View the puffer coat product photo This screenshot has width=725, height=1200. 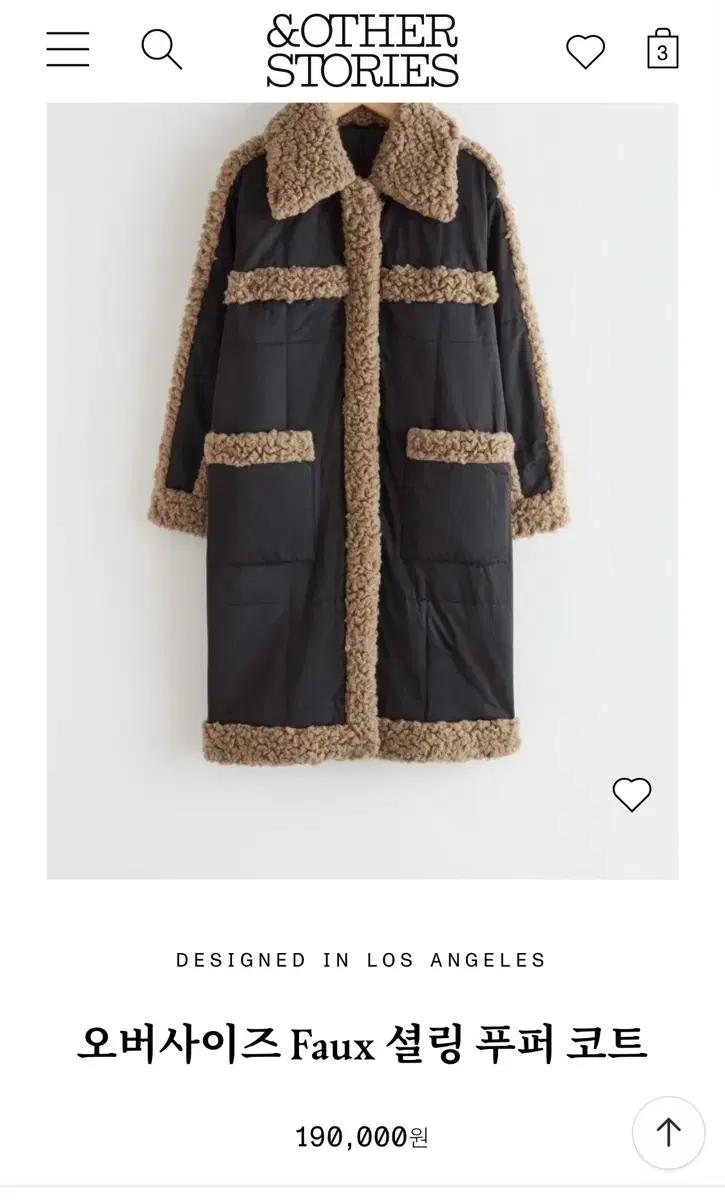[x=362, y=490]
